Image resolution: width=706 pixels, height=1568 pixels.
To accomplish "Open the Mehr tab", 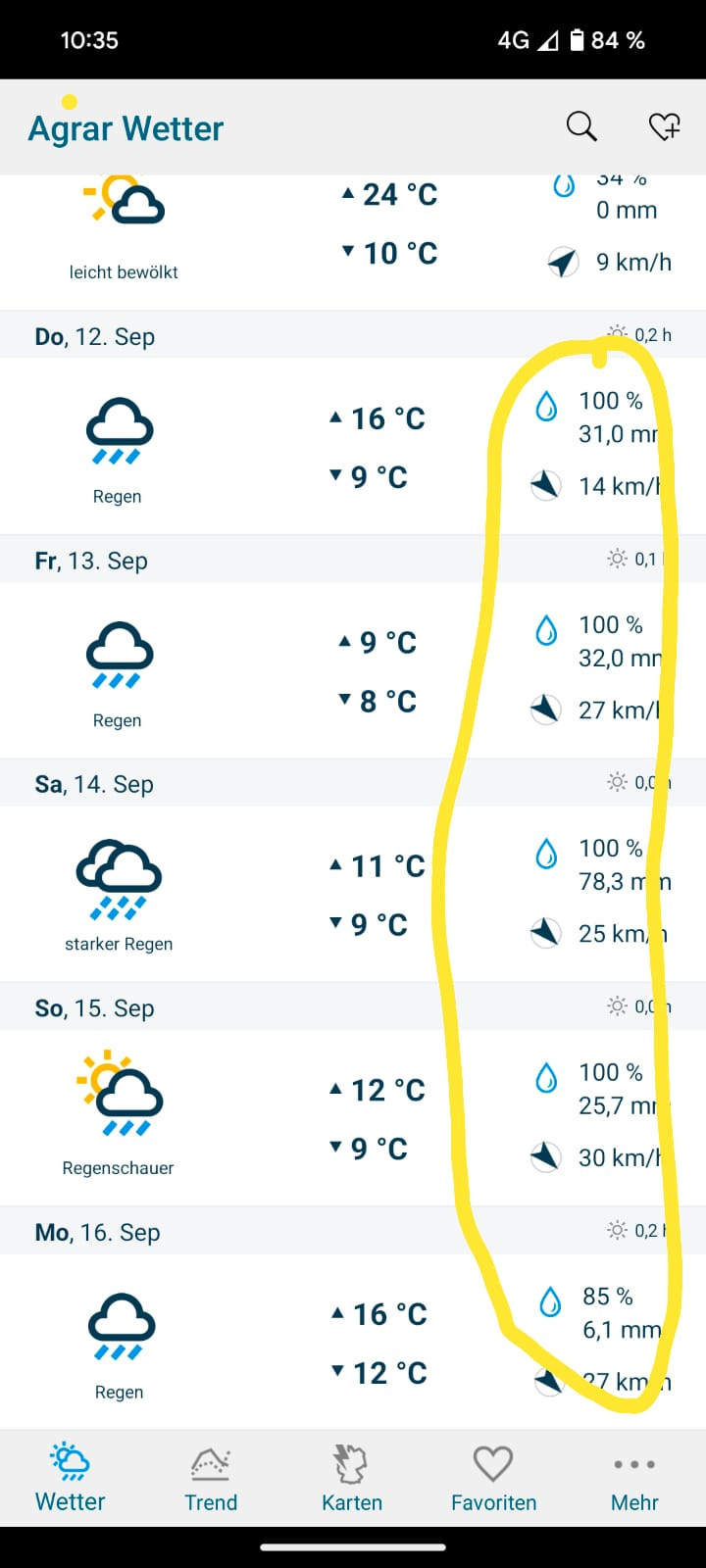I will (x=634, y=1479).
